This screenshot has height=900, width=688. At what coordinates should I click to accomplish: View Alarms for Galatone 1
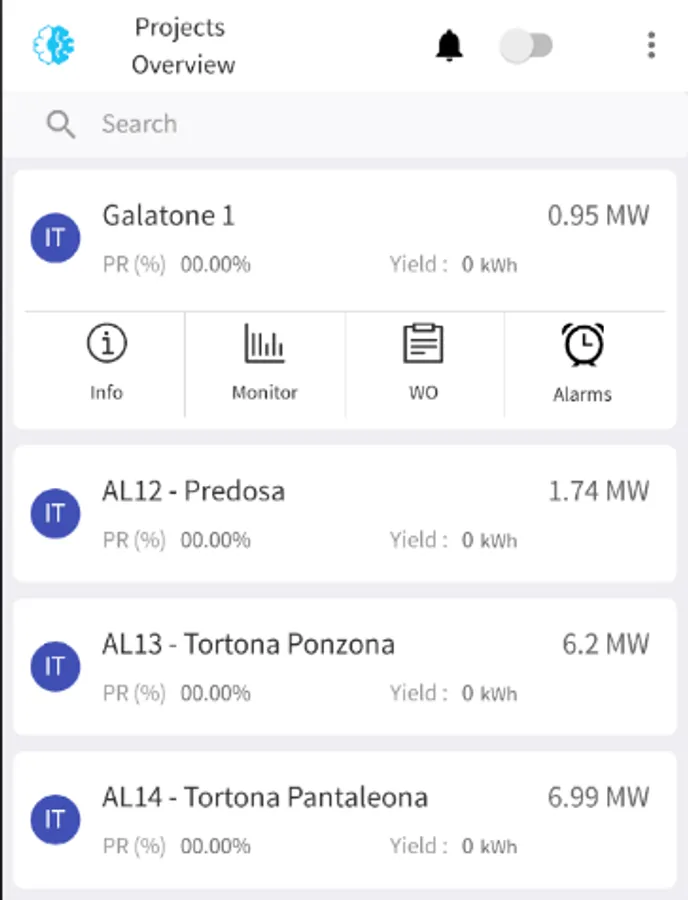[x=582, y=363]
